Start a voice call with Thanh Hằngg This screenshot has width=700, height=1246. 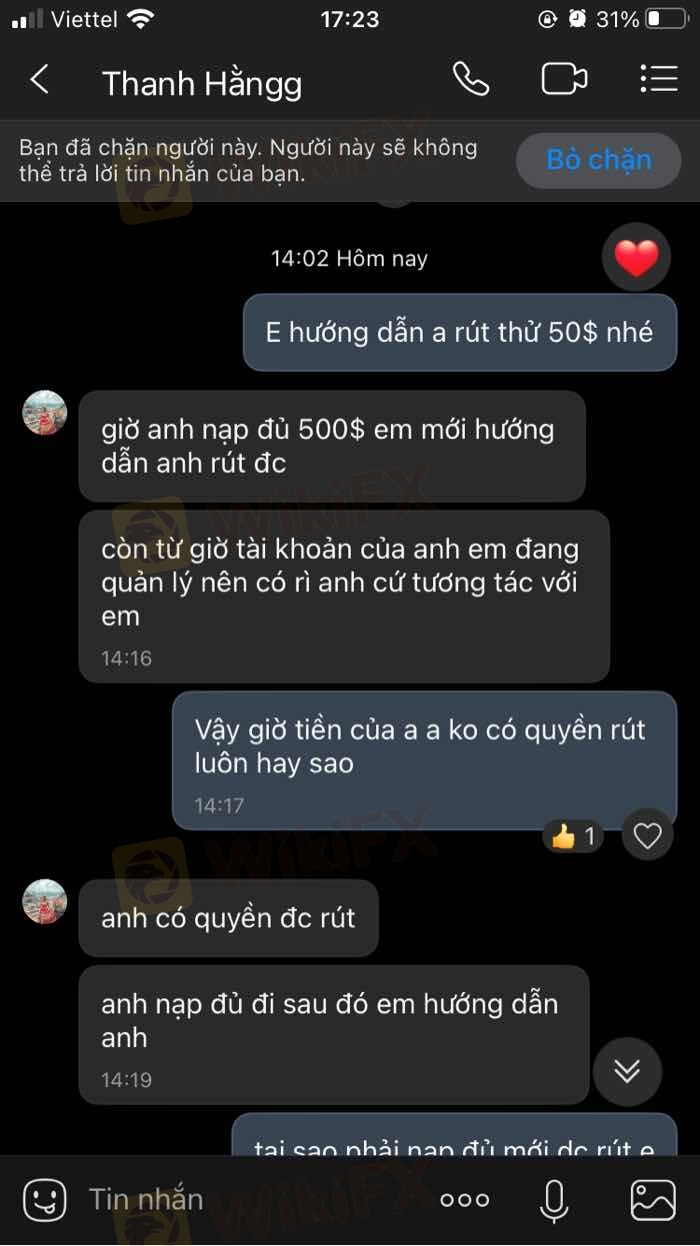tap(471, 79)
